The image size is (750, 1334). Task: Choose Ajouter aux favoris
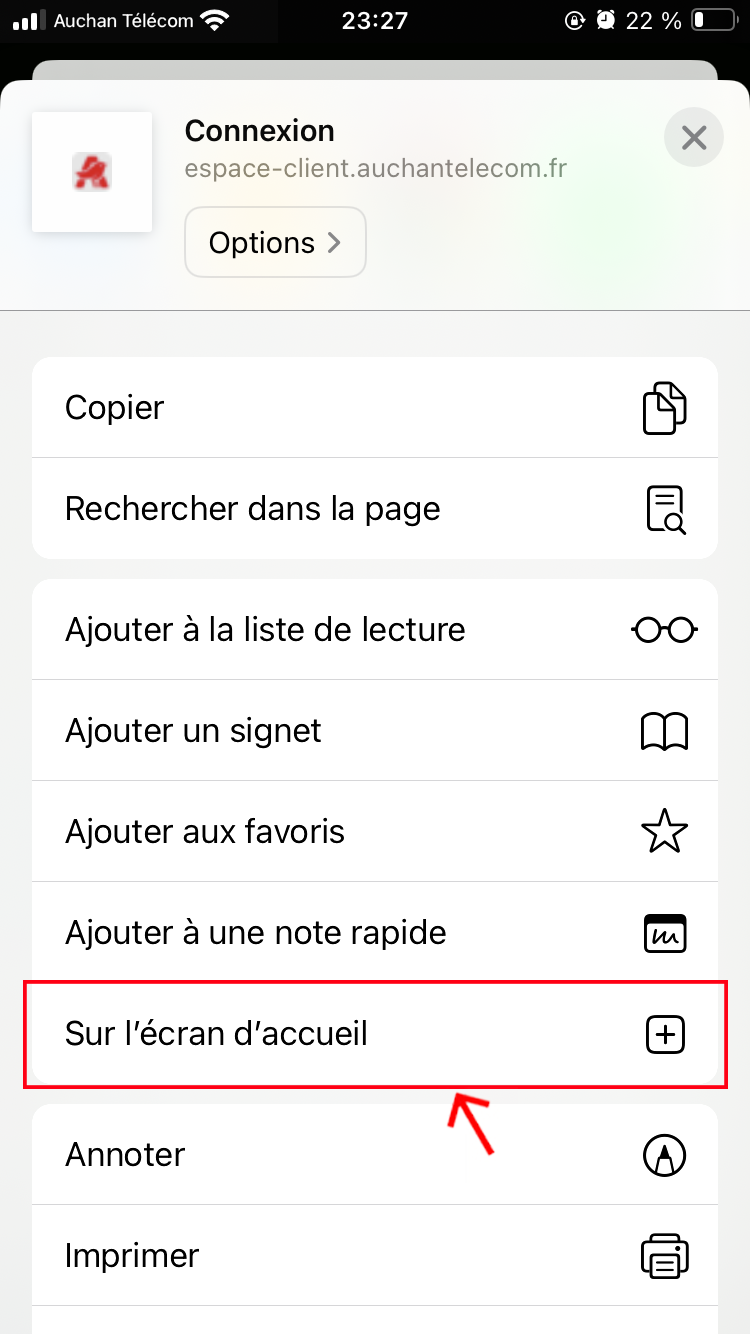[375, 831]
